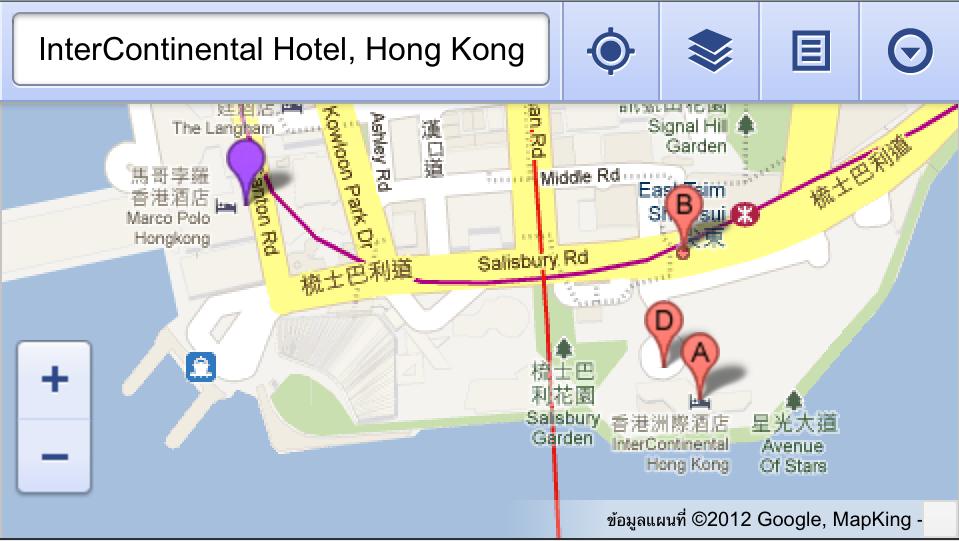Center map on my location

point(610,50)
